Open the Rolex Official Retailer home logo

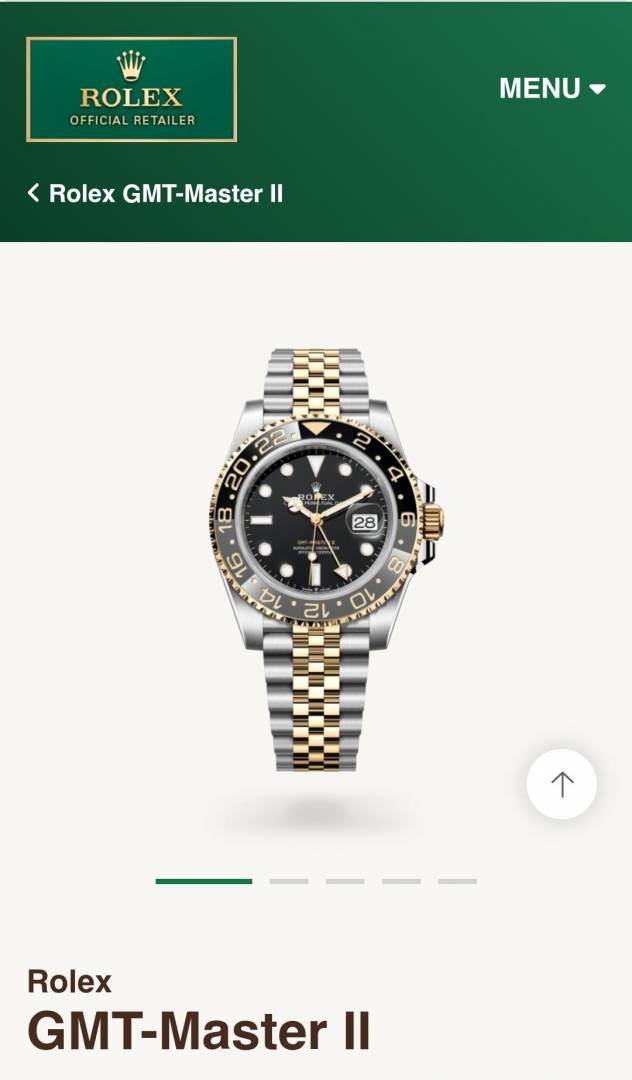[x=131, y=89]
